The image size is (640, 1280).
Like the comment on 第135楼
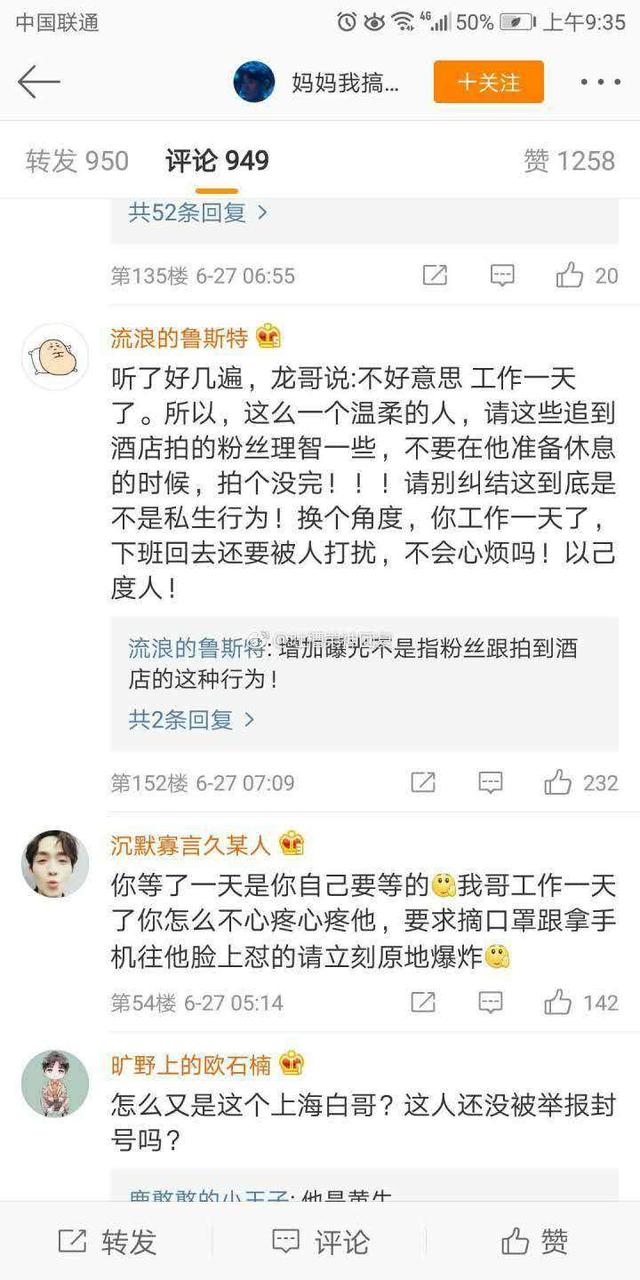click(x=588, y=275)
